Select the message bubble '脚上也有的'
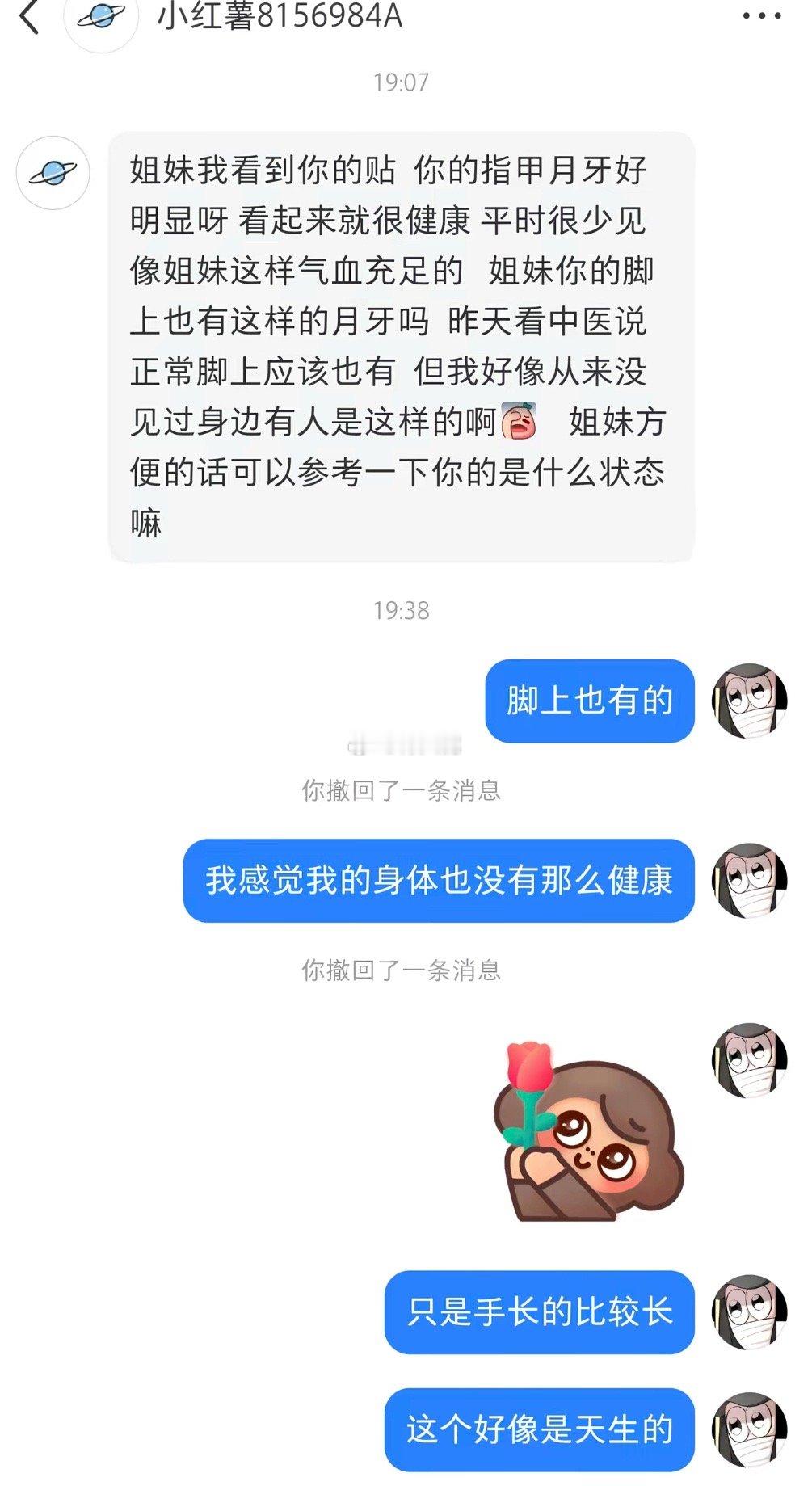Viewport: 812px width, 1486px height. point(589,701)
